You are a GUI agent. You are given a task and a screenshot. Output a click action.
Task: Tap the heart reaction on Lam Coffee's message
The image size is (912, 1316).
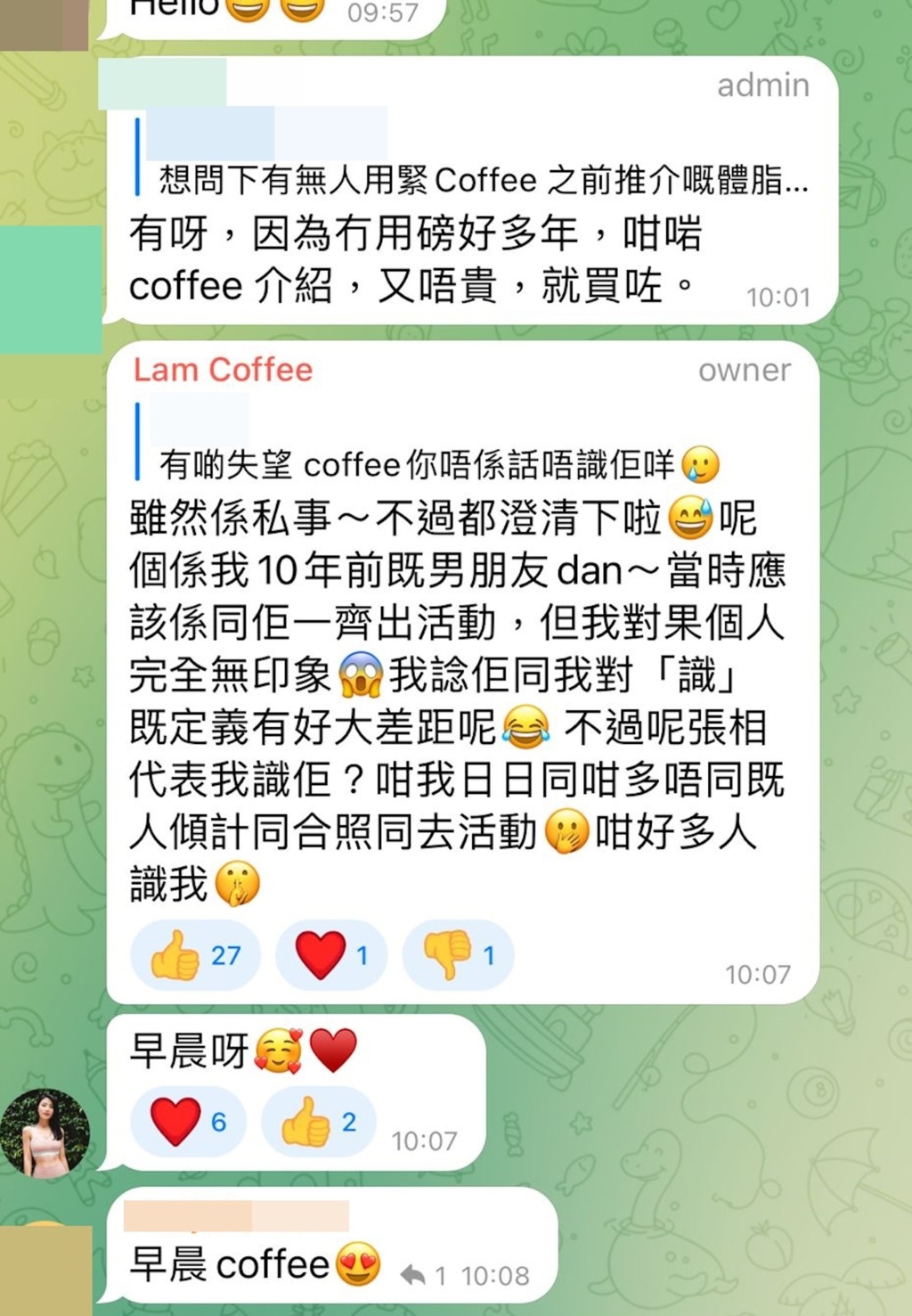(x=331, y=955)
